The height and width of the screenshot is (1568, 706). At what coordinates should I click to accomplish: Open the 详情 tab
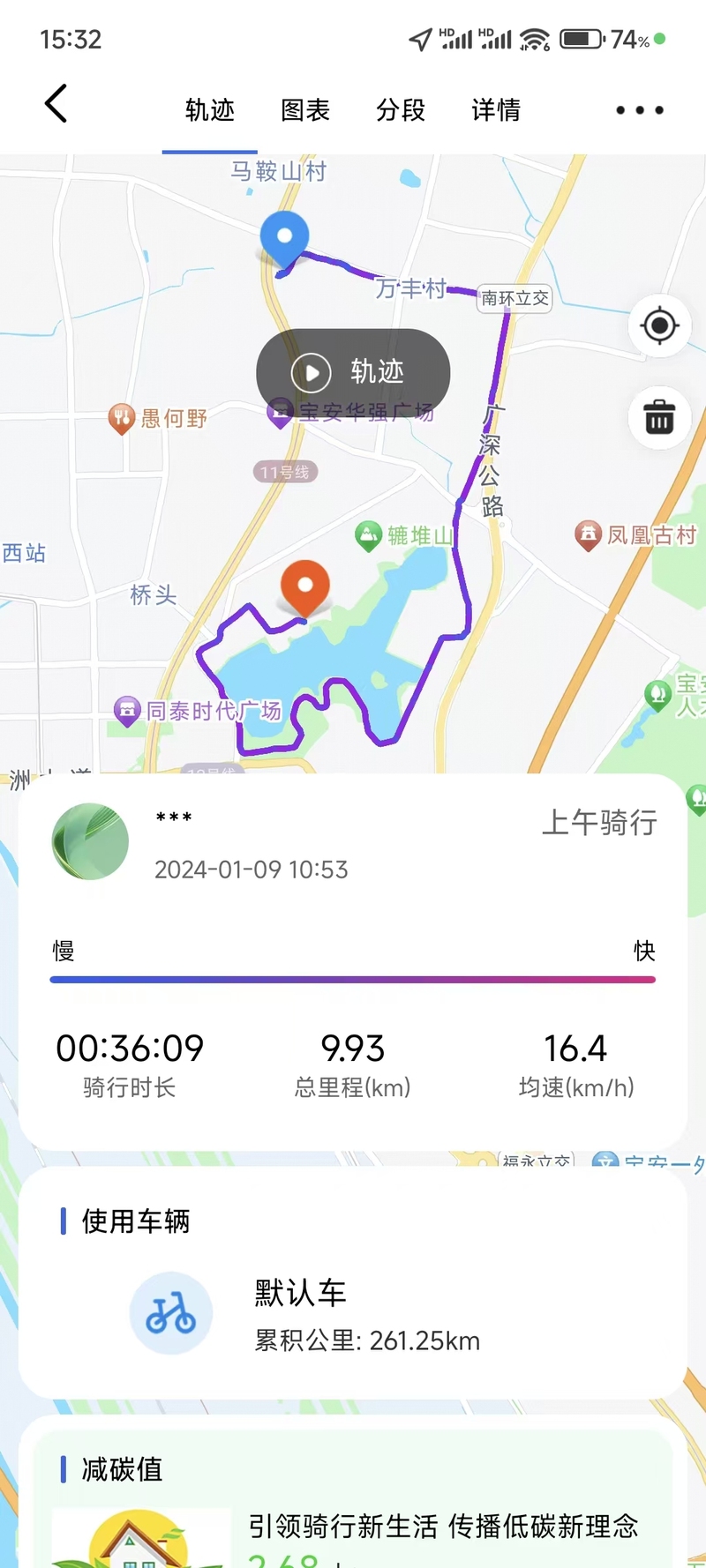tap(496, 110)
